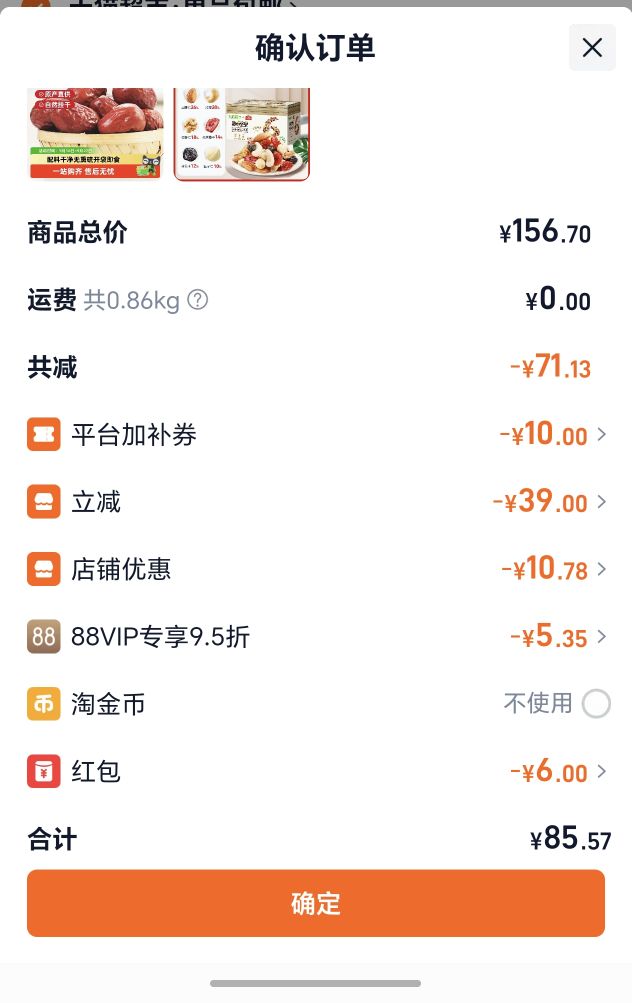Viewport: 632px width, 1003px height.
Task: Close the 确认订单 dialog
Action: tap(592, 47)
